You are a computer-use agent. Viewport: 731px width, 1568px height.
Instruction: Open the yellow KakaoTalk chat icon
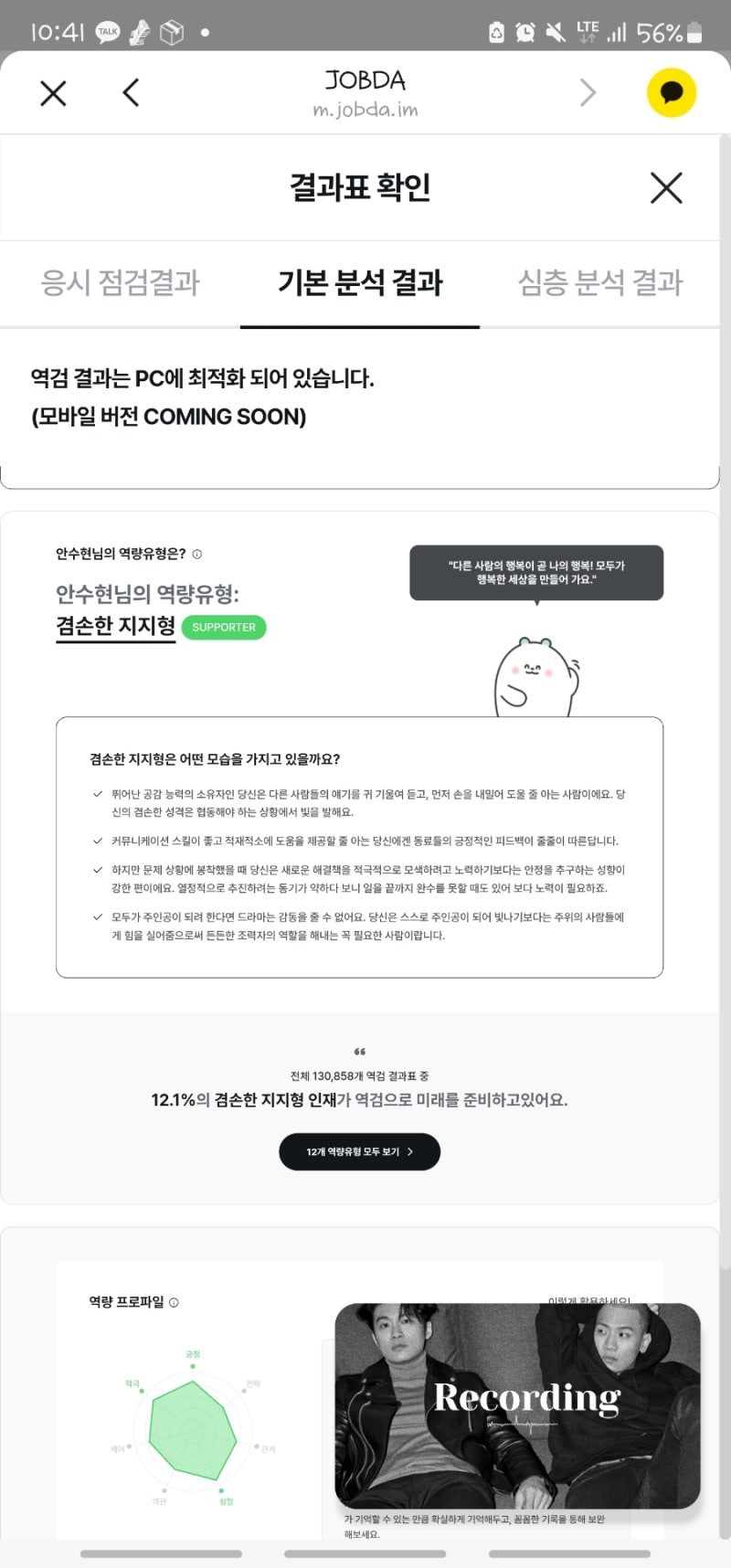click(x=672, y=92)
